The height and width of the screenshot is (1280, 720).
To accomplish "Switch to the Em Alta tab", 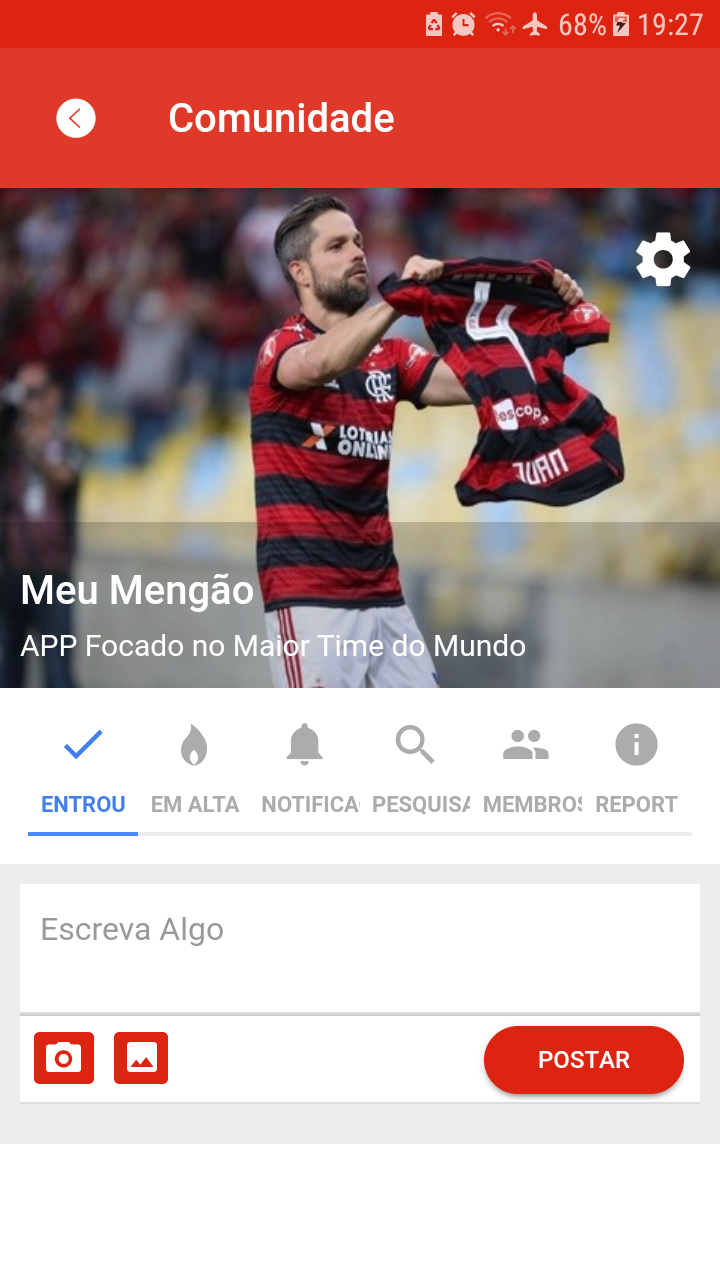I will click(x=194, y=772).
